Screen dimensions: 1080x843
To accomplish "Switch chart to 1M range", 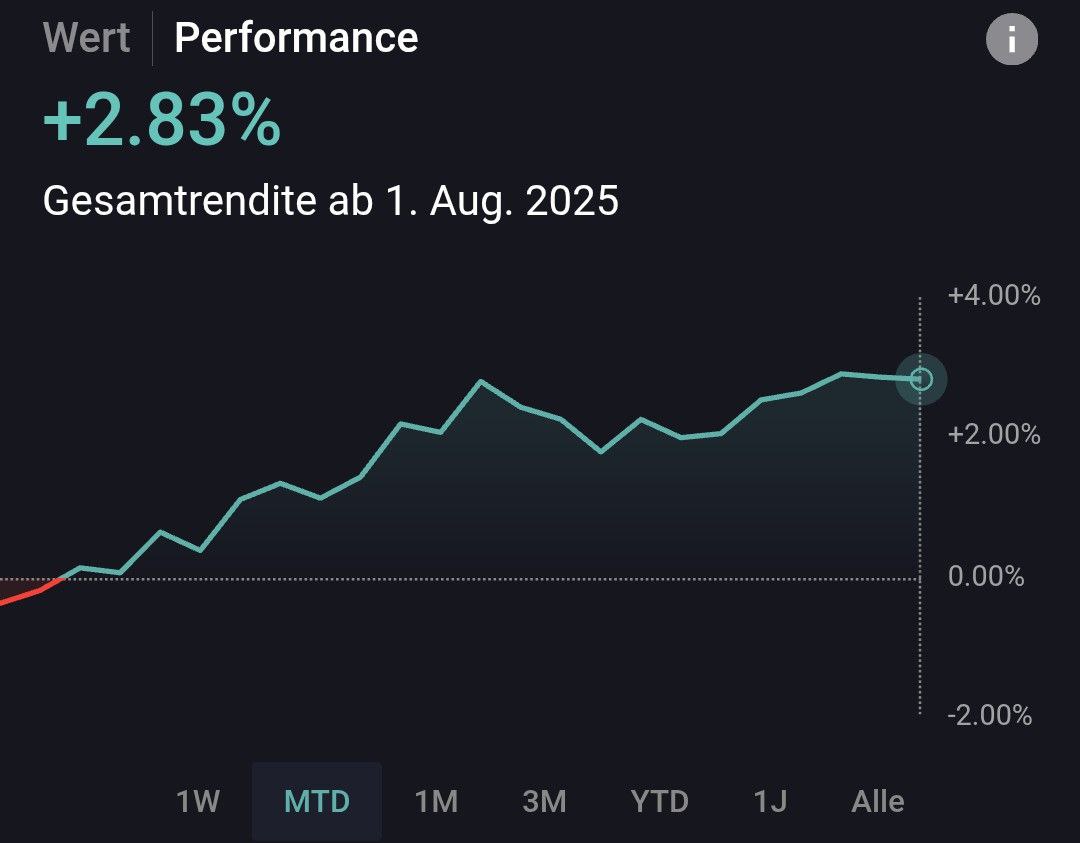I will 436,801.
